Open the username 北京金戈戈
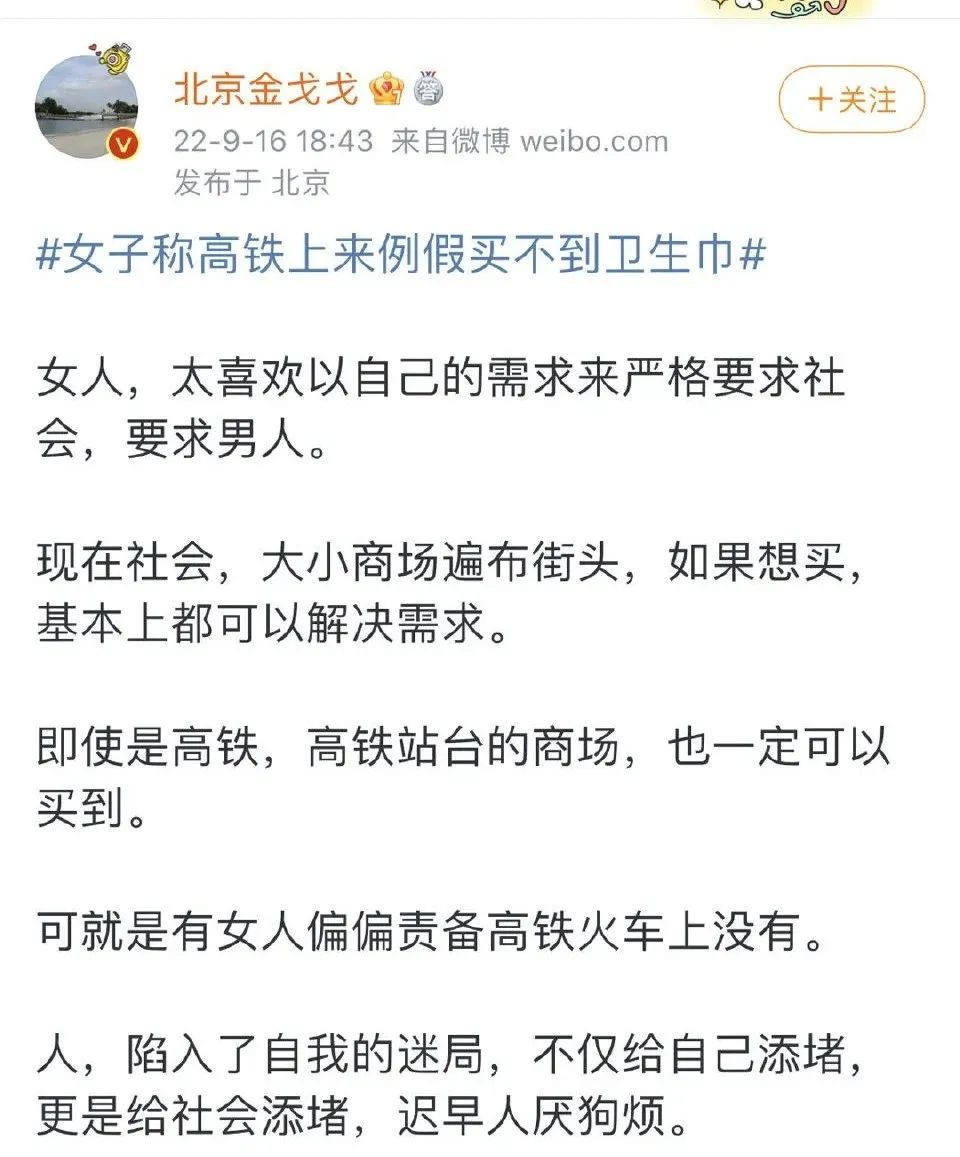 266,90
